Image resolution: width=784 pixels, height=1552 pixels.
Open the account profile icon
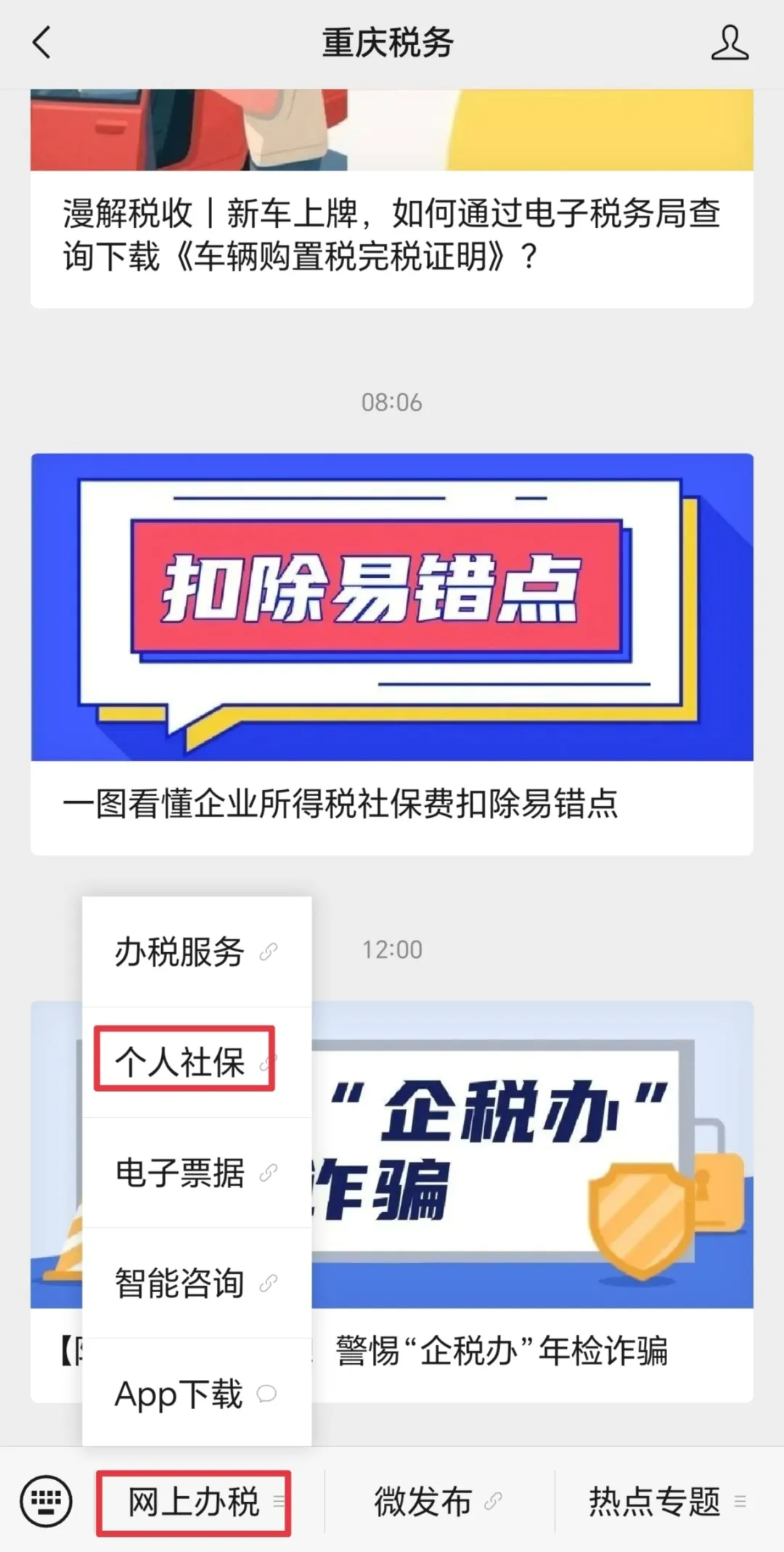(730, 43)
